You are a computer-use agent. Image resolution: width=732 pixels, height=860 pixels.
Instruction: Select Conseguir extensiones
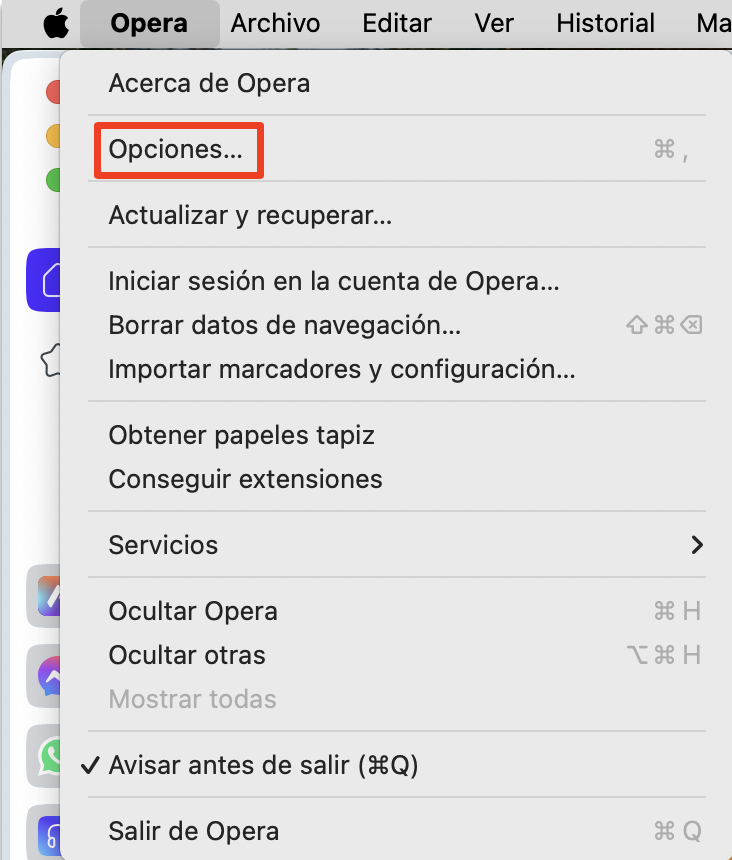click(x=245, y=479)
